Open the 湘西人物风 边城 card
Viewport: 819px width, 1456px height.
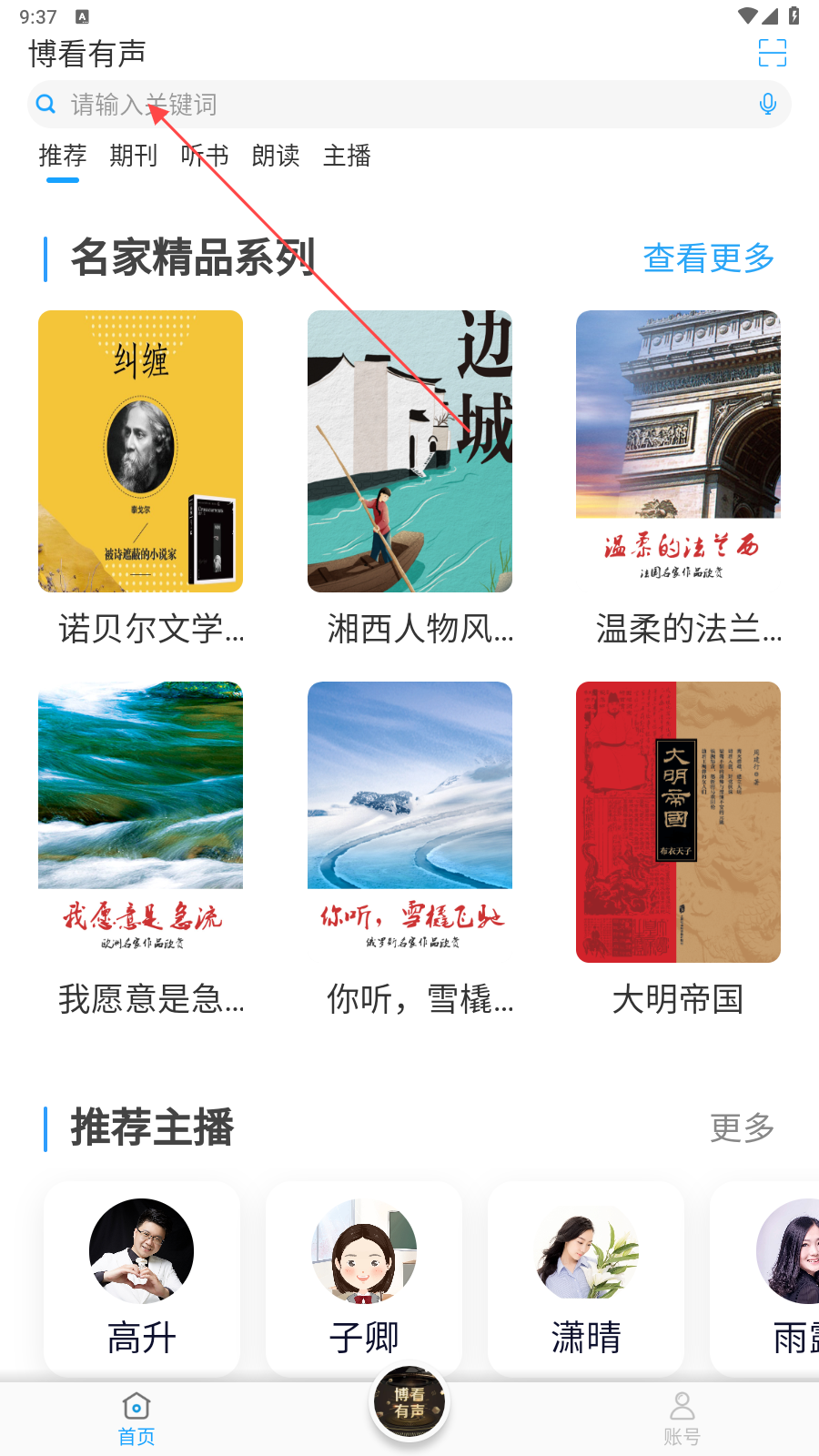pyautogui.click(x=410, y=479)
